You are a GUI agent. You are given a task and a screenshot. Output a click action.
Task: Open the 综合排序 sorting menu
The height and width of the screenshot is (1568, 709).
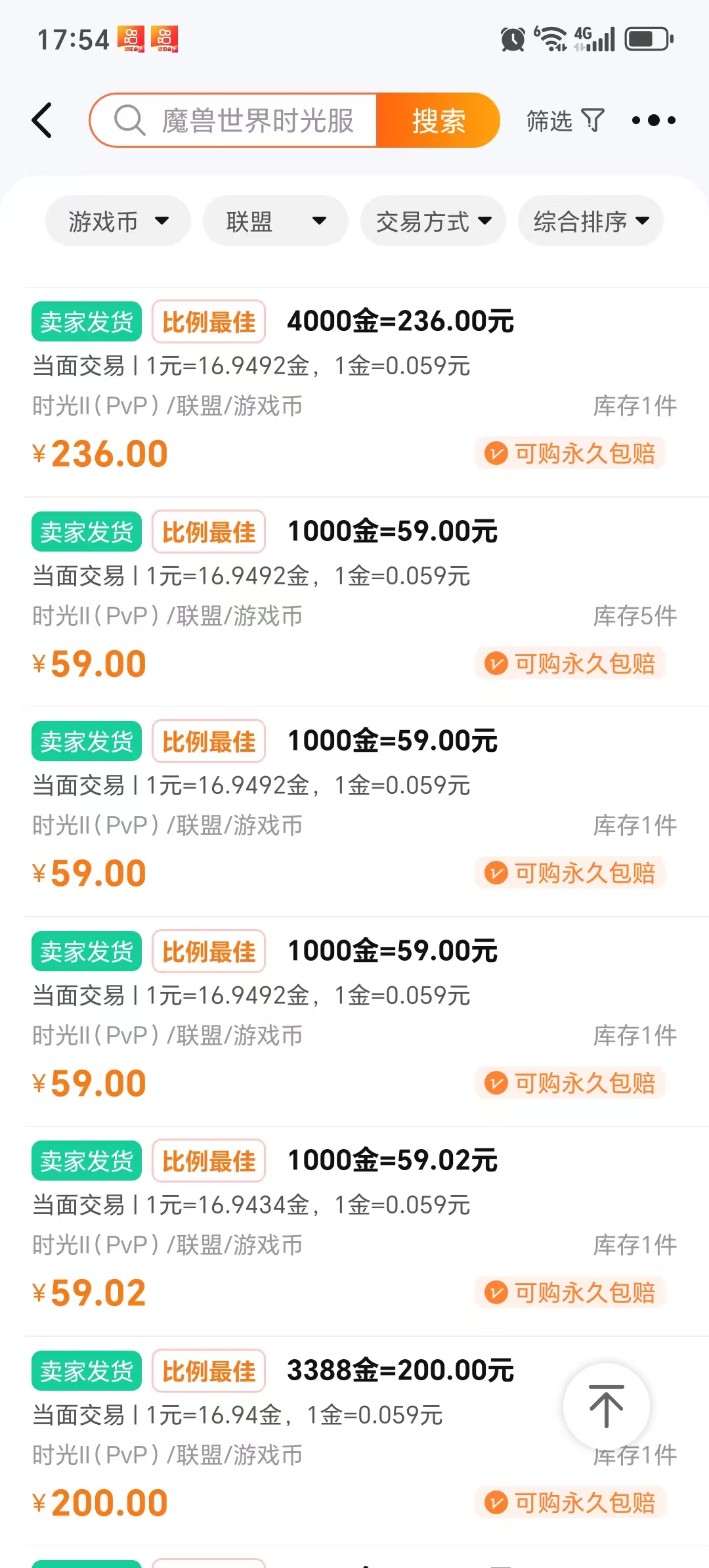pos(590,221)
